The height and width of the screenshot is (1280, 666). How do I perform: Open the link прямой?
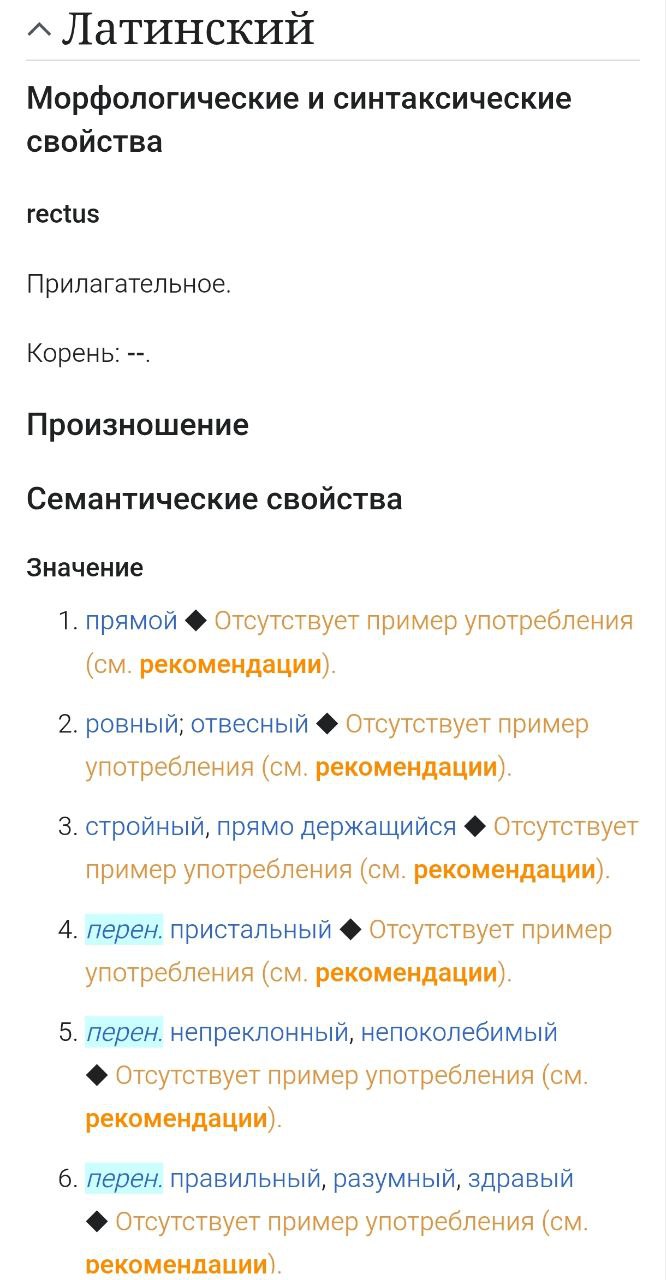pos(131,621)
